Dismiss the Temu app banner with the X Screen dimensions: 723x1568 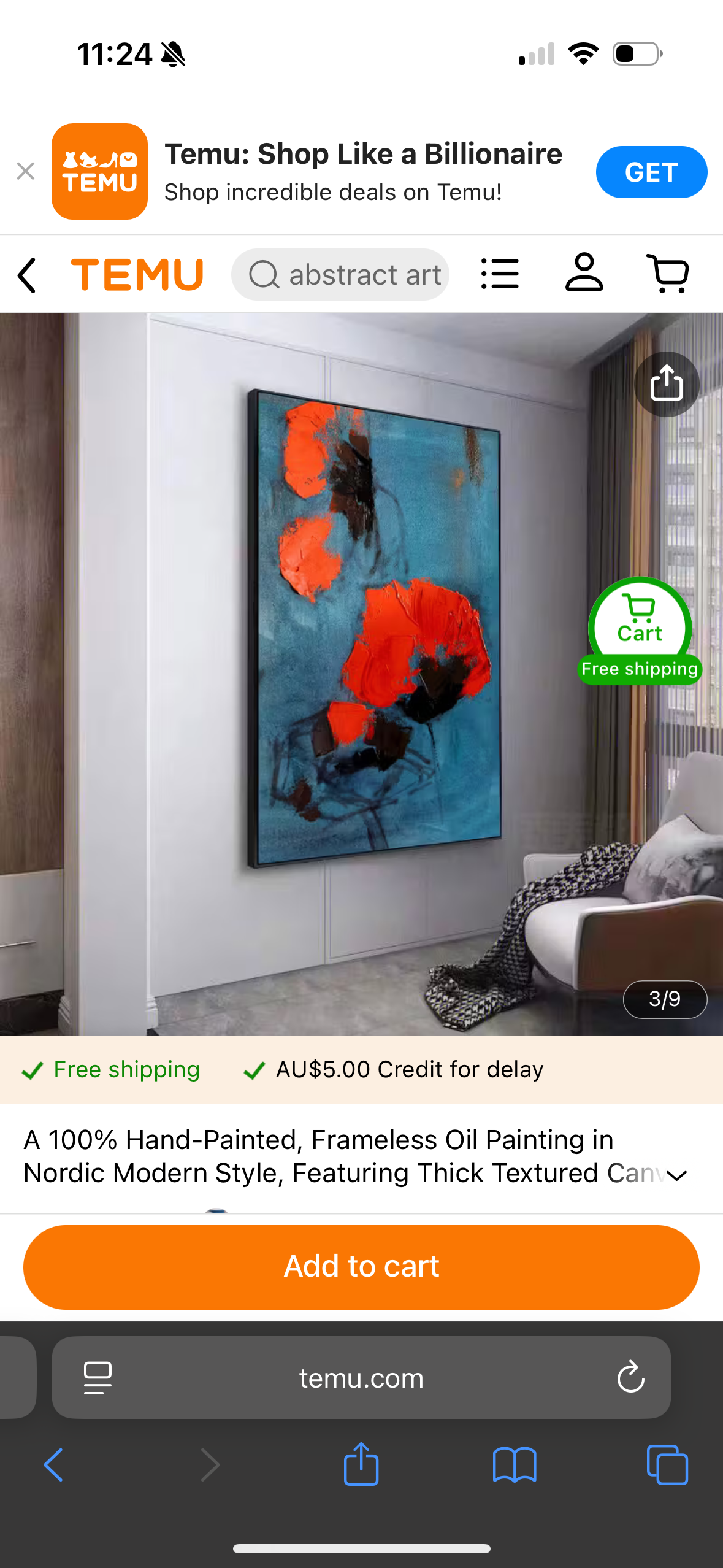pos(25,171)
